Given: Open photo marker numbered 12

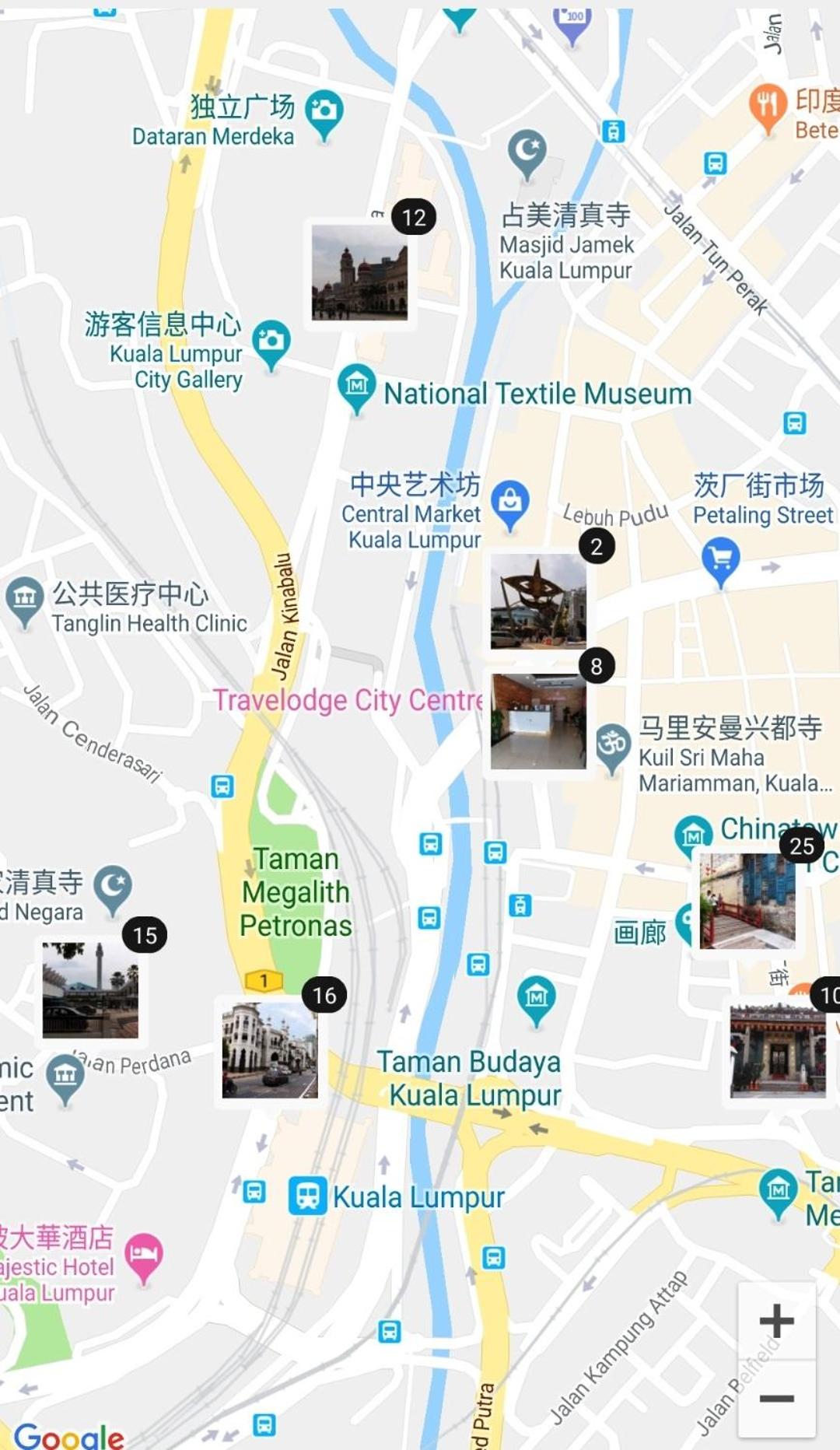Looking at the screenshot, I should (359, 273).
